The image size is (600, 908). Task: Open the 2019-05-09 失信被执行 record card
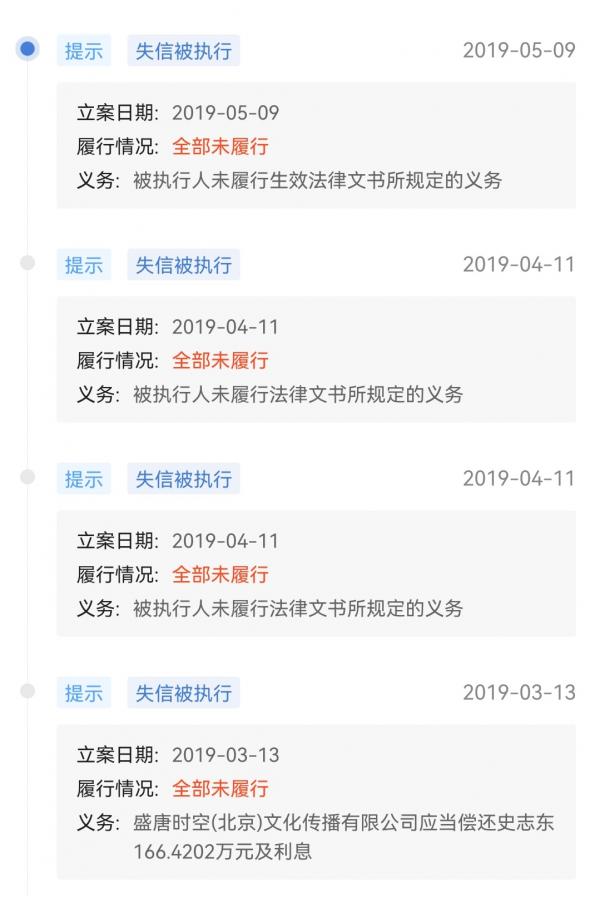pyautogui.click(x=316, y=146)
